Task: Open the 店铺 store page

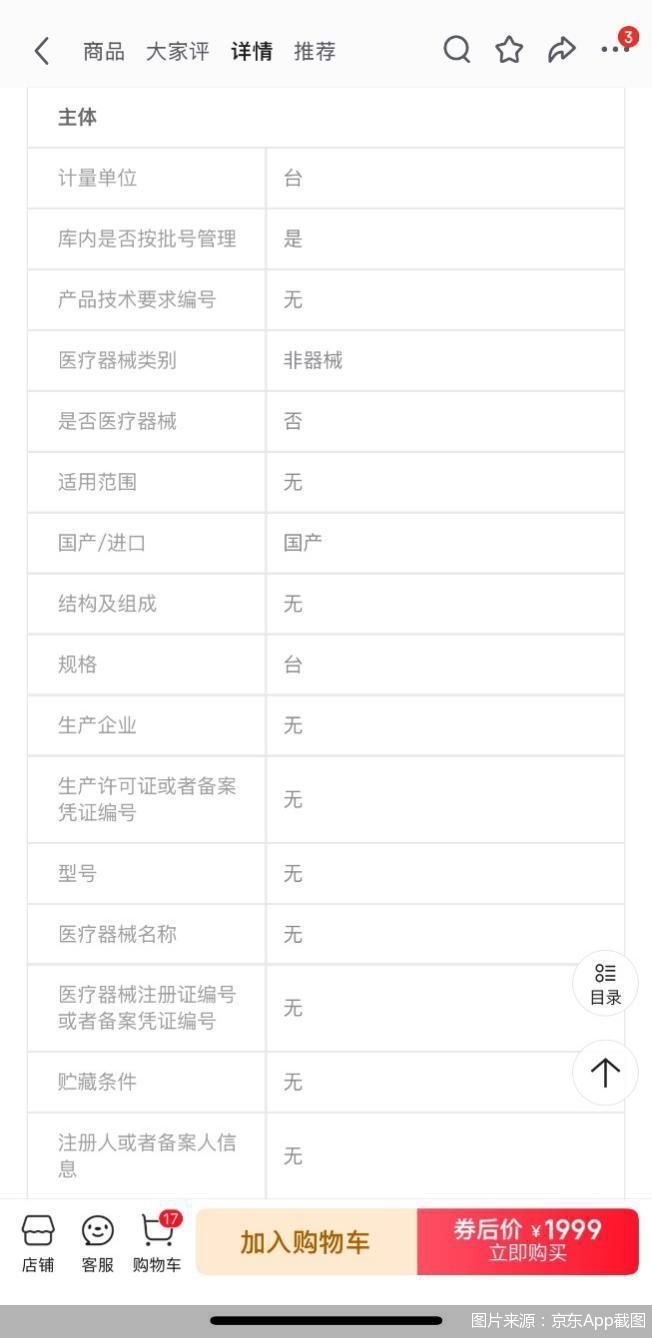Action: pos(38,1243)
